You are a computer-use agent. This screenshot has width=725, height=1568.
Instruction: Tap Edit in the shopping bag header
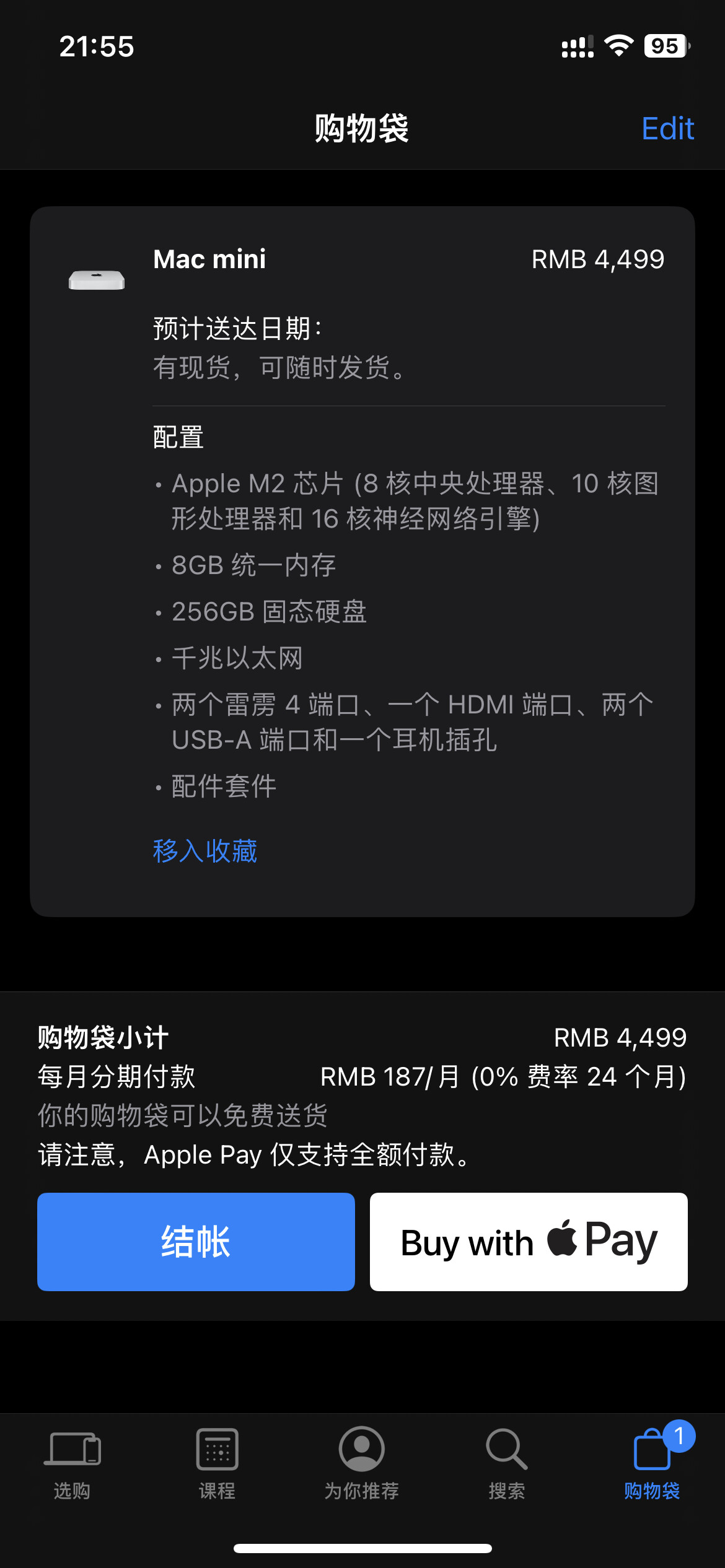(x=667, y=129)
